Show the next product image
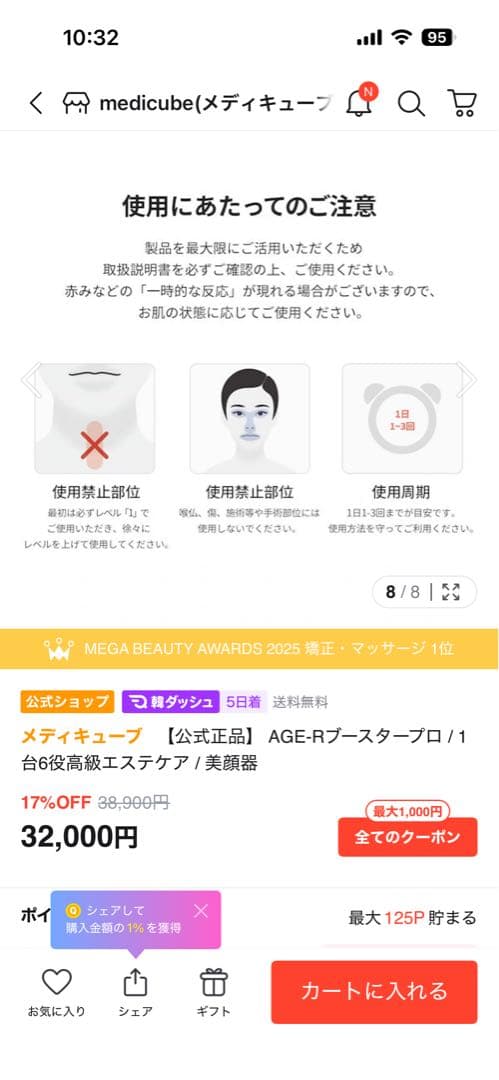This screenshot has height=1080, width=499. pos(467,380)
